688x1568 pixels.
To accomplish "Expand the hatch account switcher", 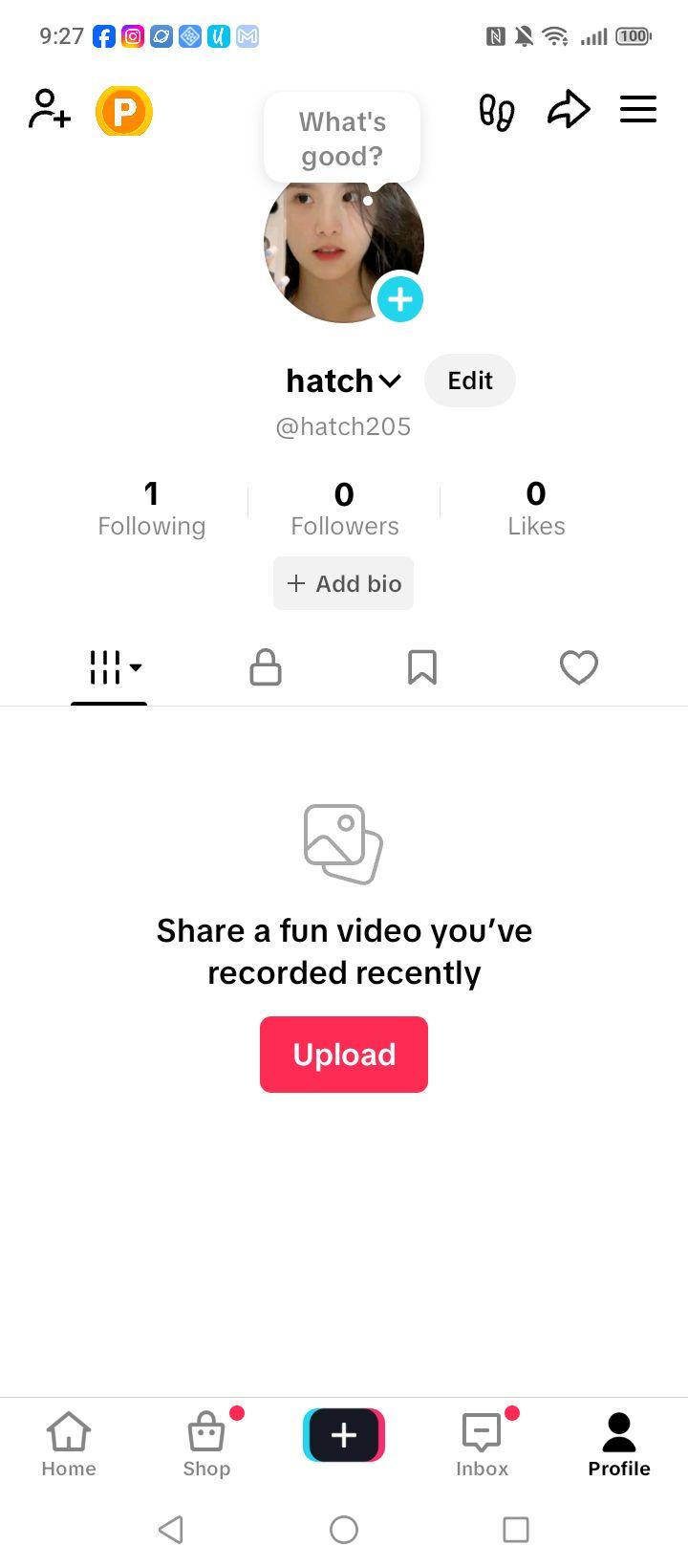I will click(343, 381).
